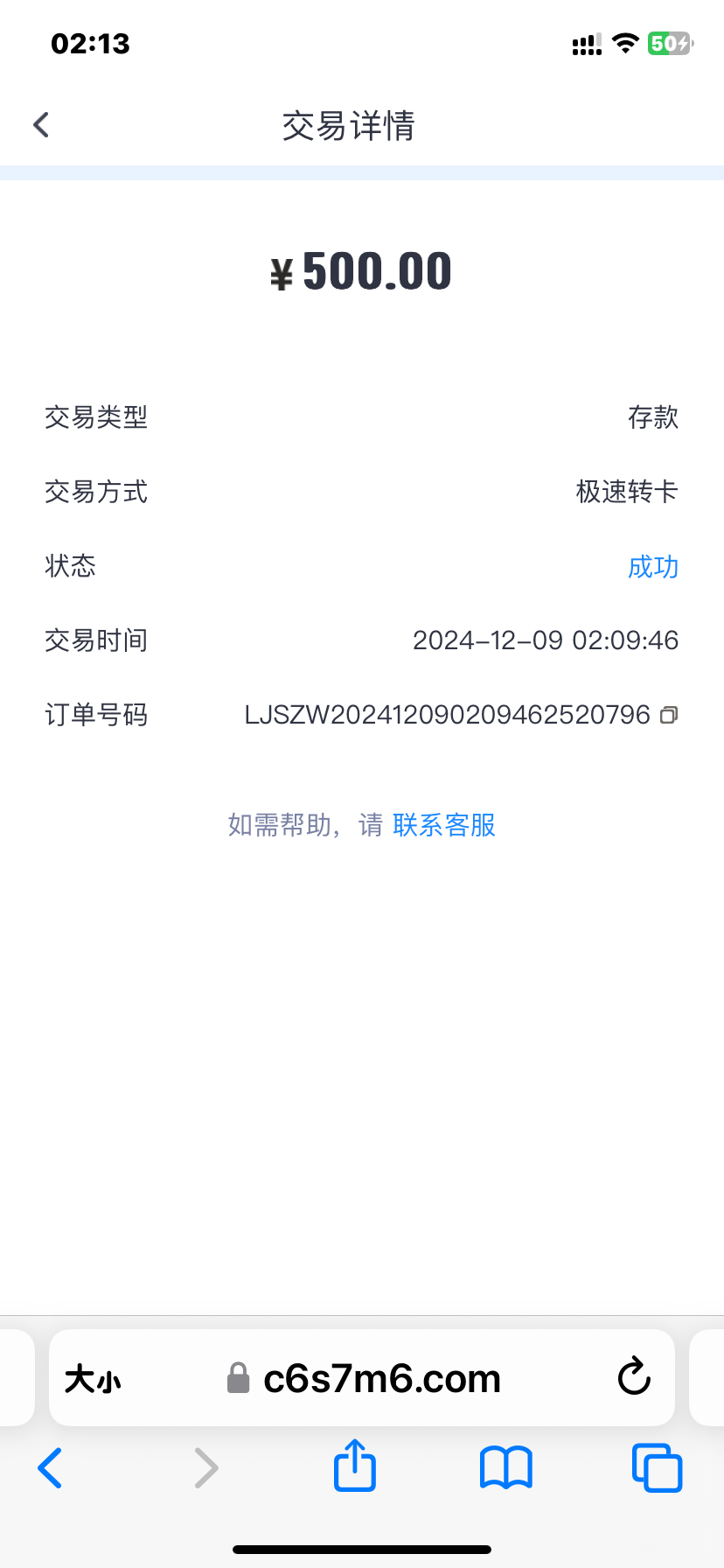Open Safari bookmarks
This screenshot has width=724, height=1568.
505,1467
